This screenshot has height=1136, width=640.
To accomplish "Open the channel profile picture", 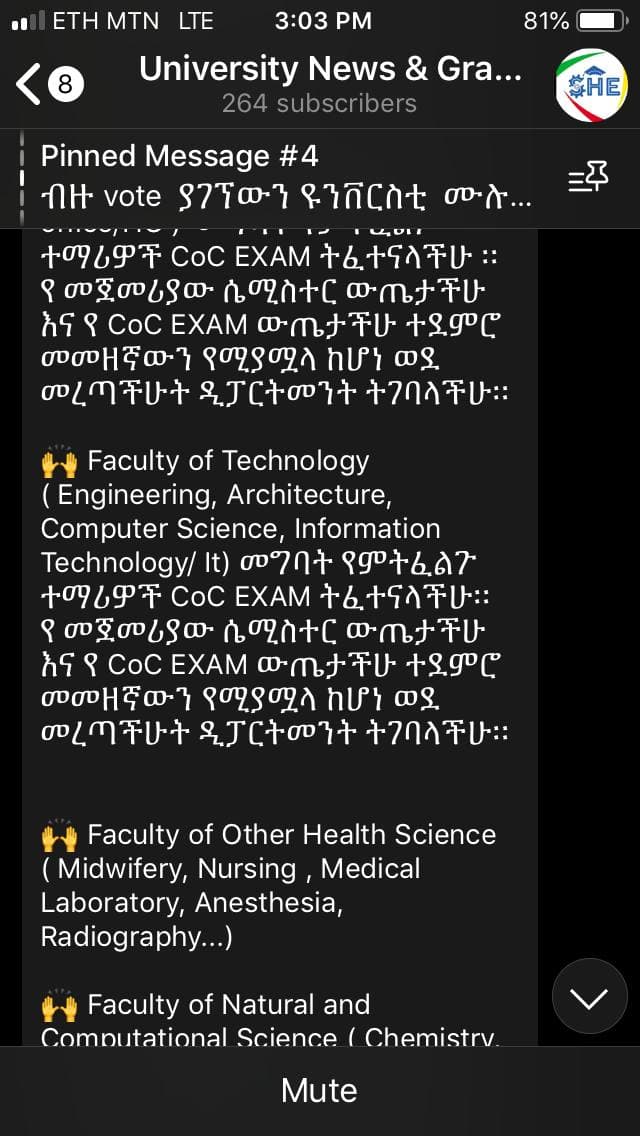I will (591, 85).
